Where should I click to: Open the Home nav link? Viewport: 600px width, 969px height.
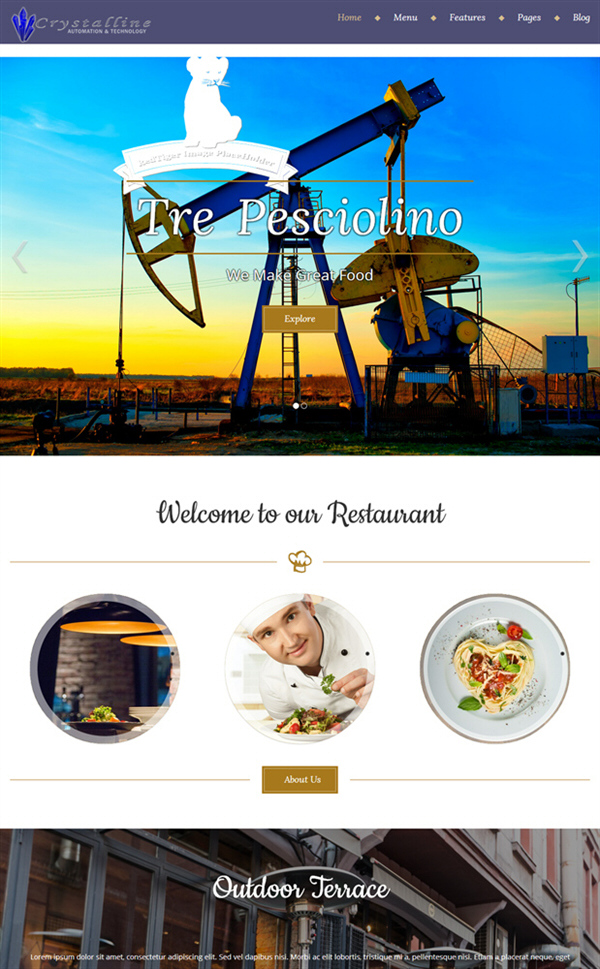click(x=349, y=18)
